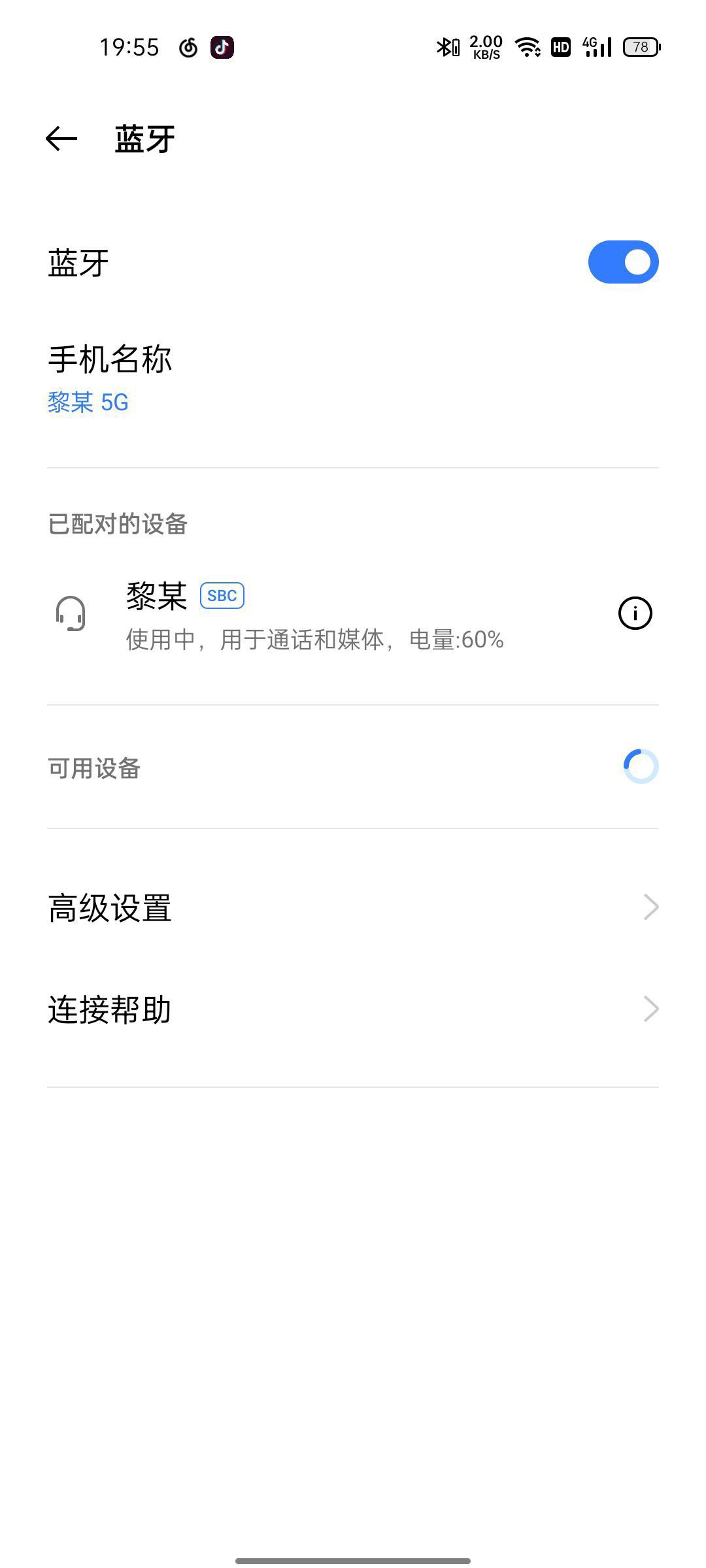706x1568 pixels.
Task: Open 连接帮助
Action: (x=353, y=1009)
